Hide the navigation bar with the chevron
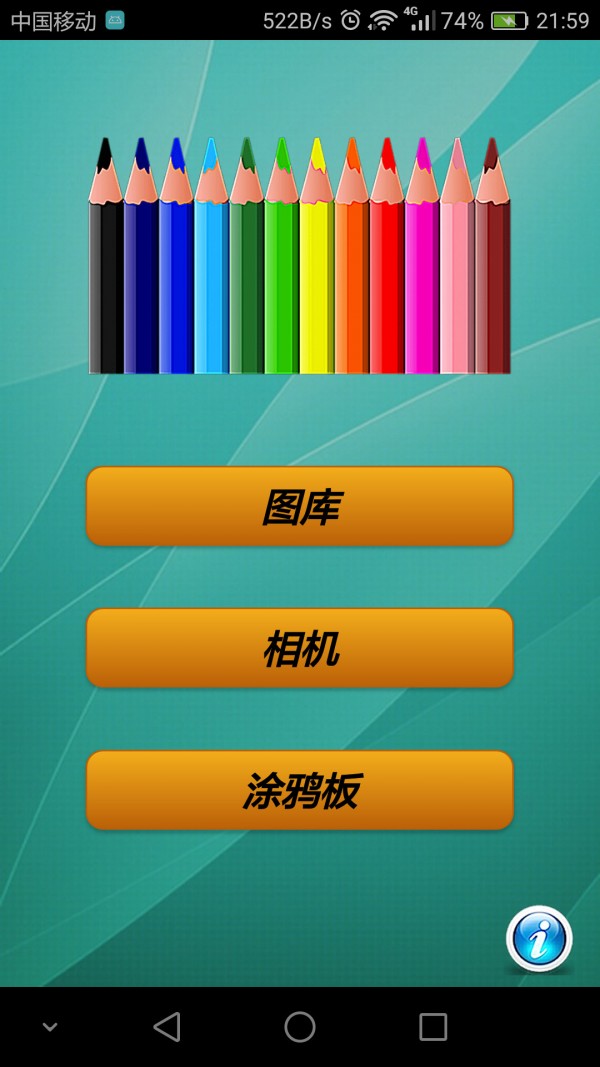Screen dimensions: 600x1067 click(x=50, y=1026)
